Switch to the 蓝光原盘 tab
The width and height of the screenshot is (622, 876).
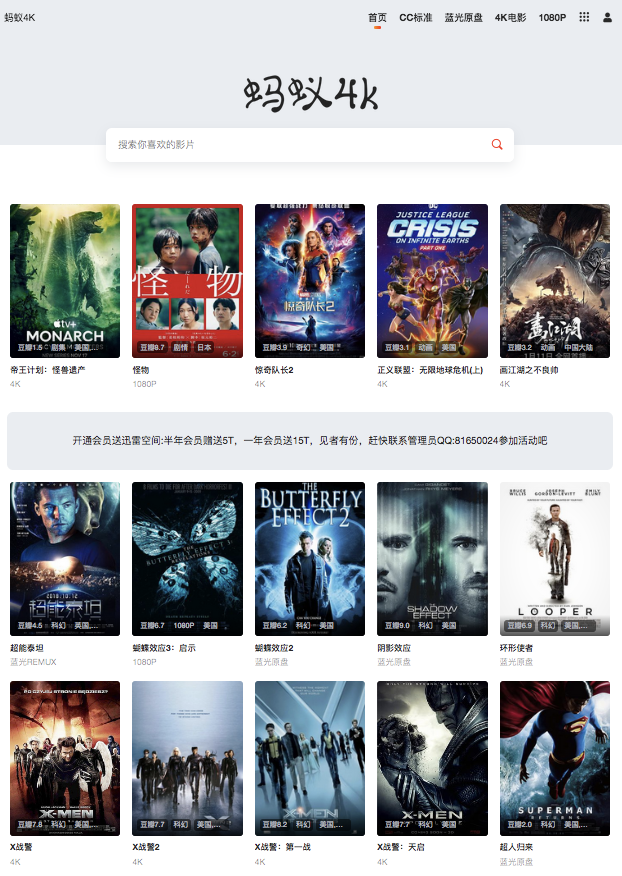pos(464,17)
